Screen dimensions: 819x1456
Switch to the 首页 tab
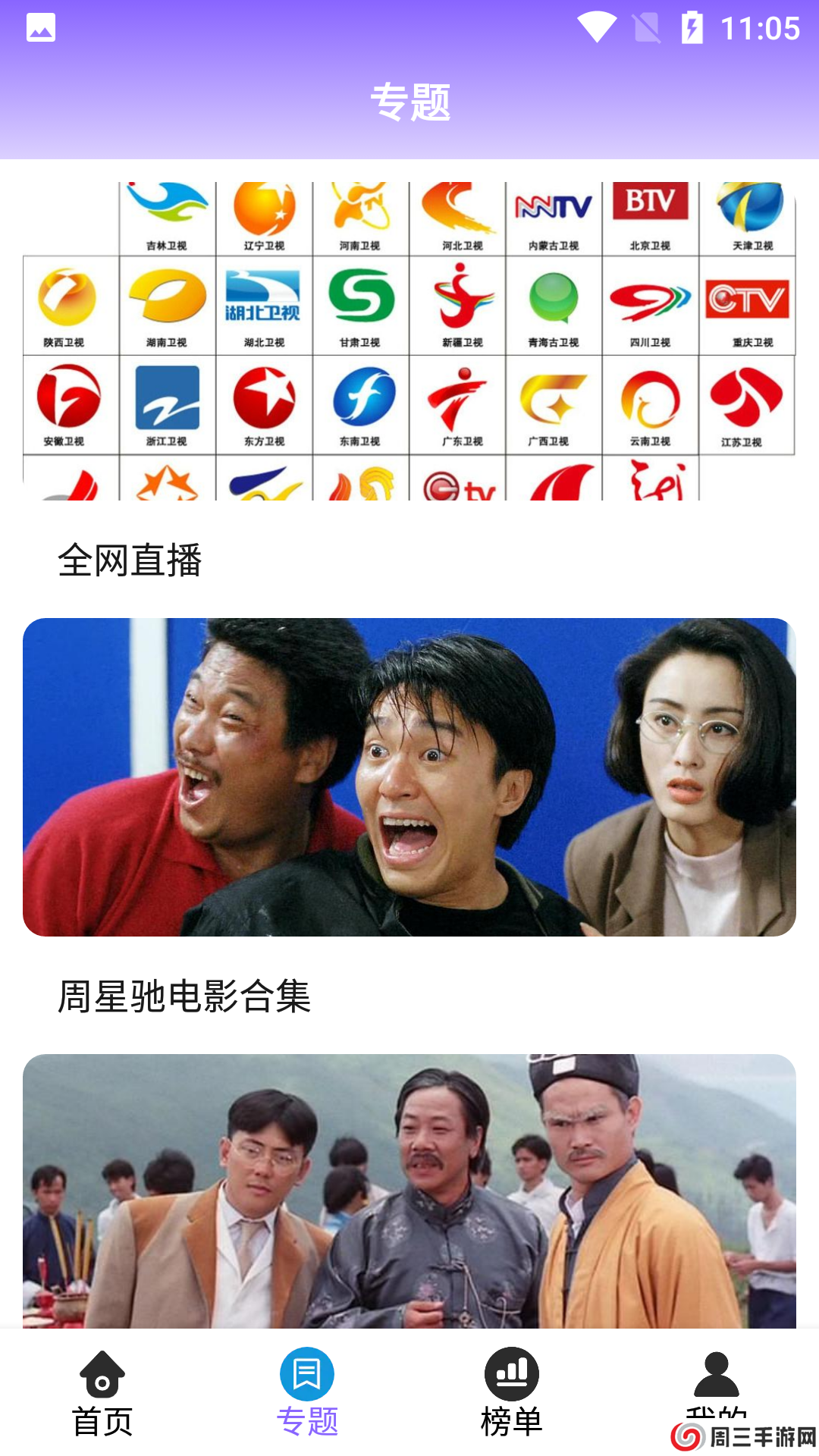coord(103,1395)
